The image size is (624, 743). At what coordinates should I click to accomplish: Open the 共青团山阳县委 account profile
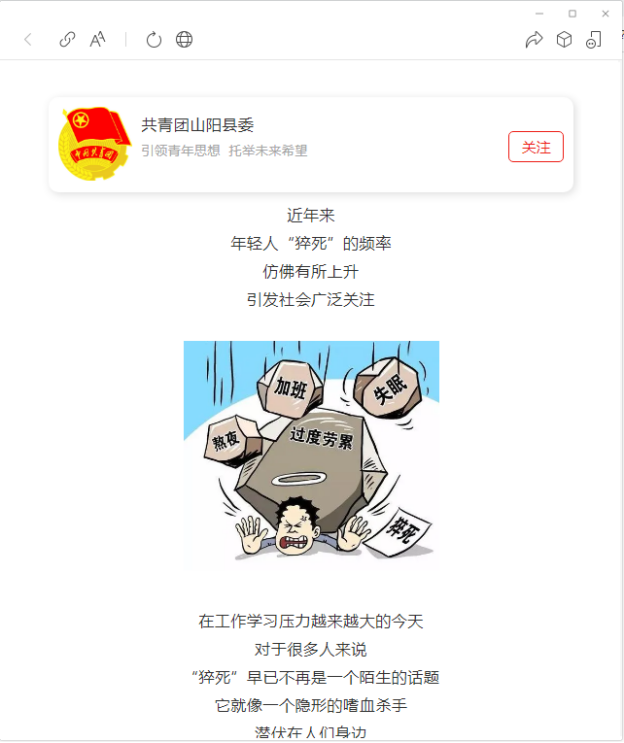198,126
